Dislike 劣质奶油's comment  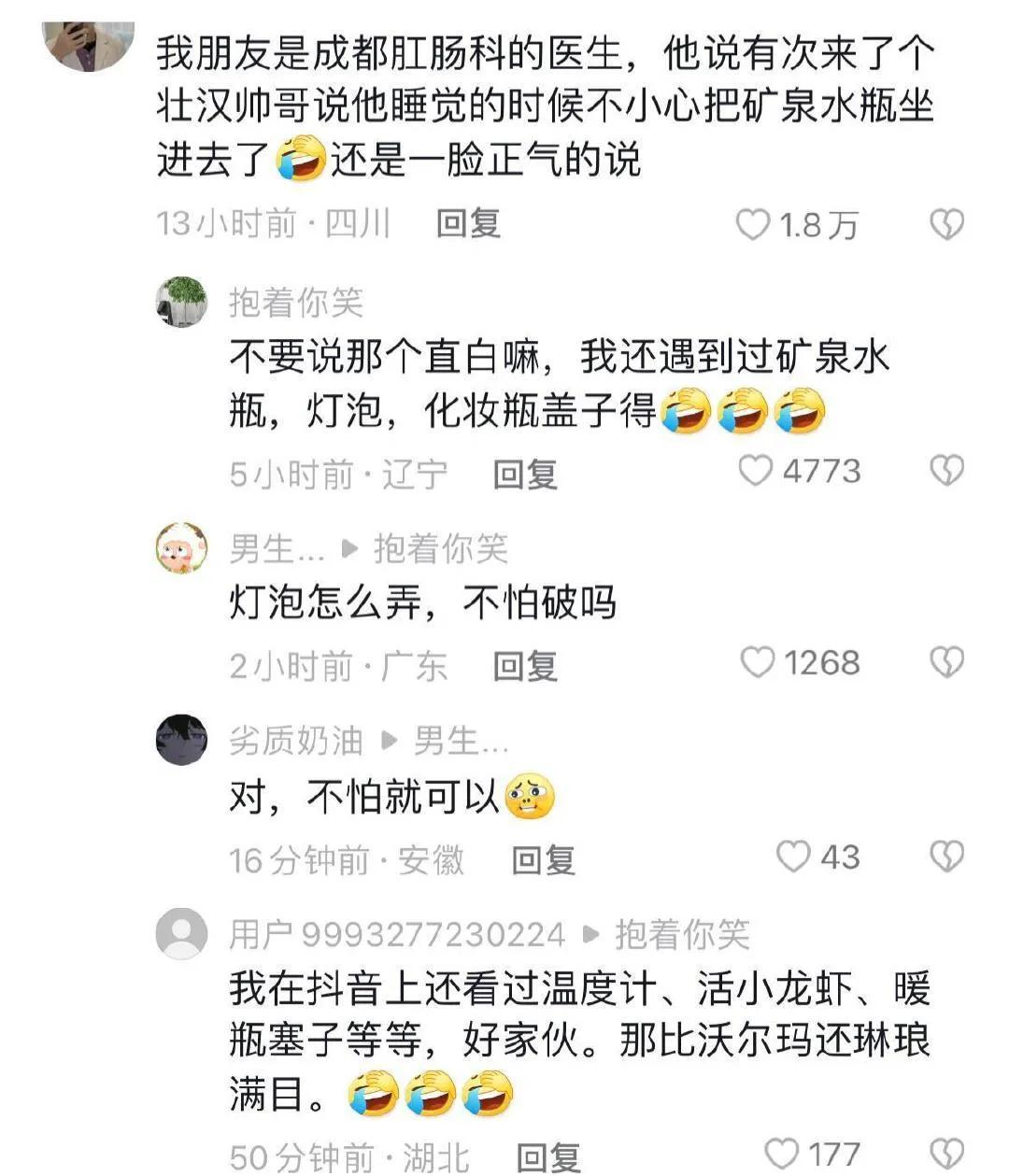pyautogui.click(x=946, y=857)
